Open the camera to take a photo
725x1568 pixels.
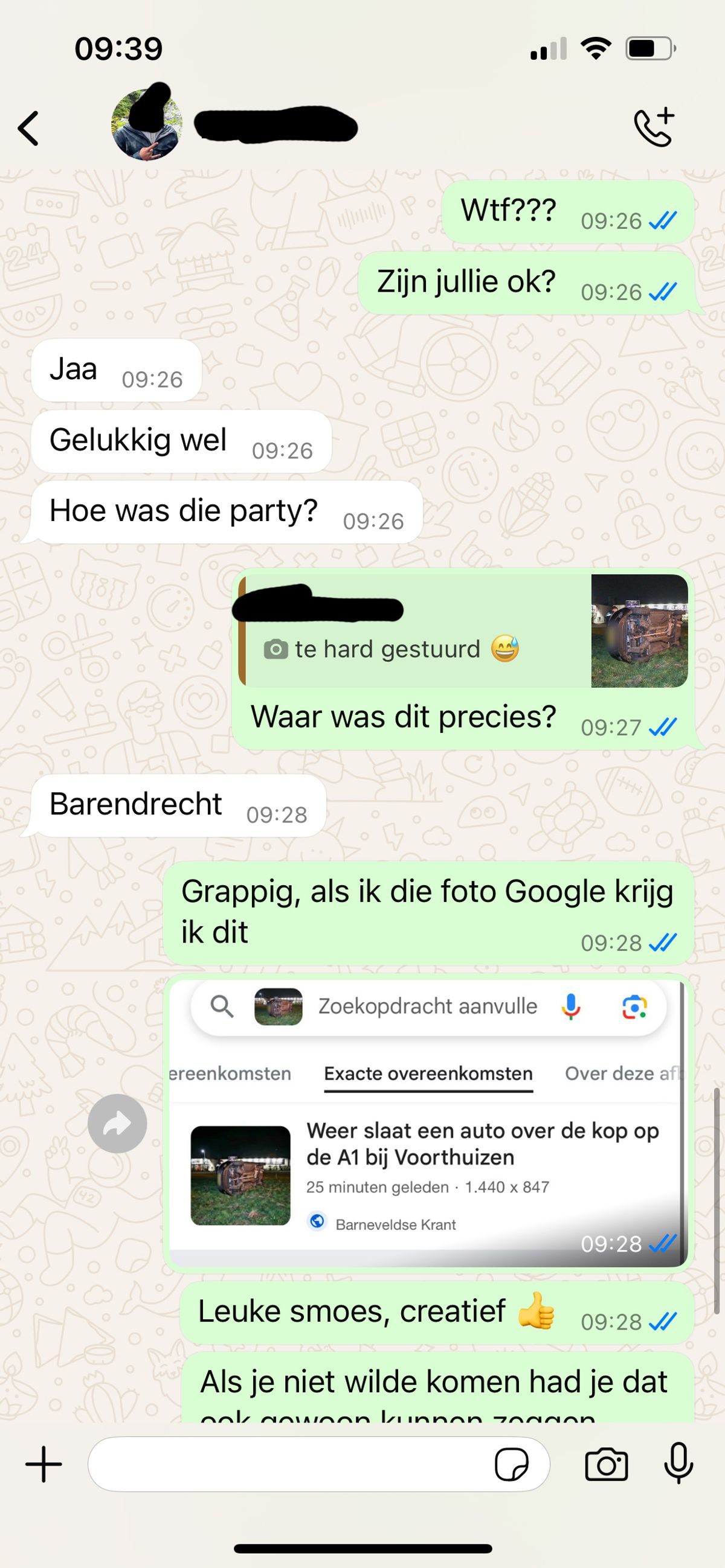tap(606, 1465)
